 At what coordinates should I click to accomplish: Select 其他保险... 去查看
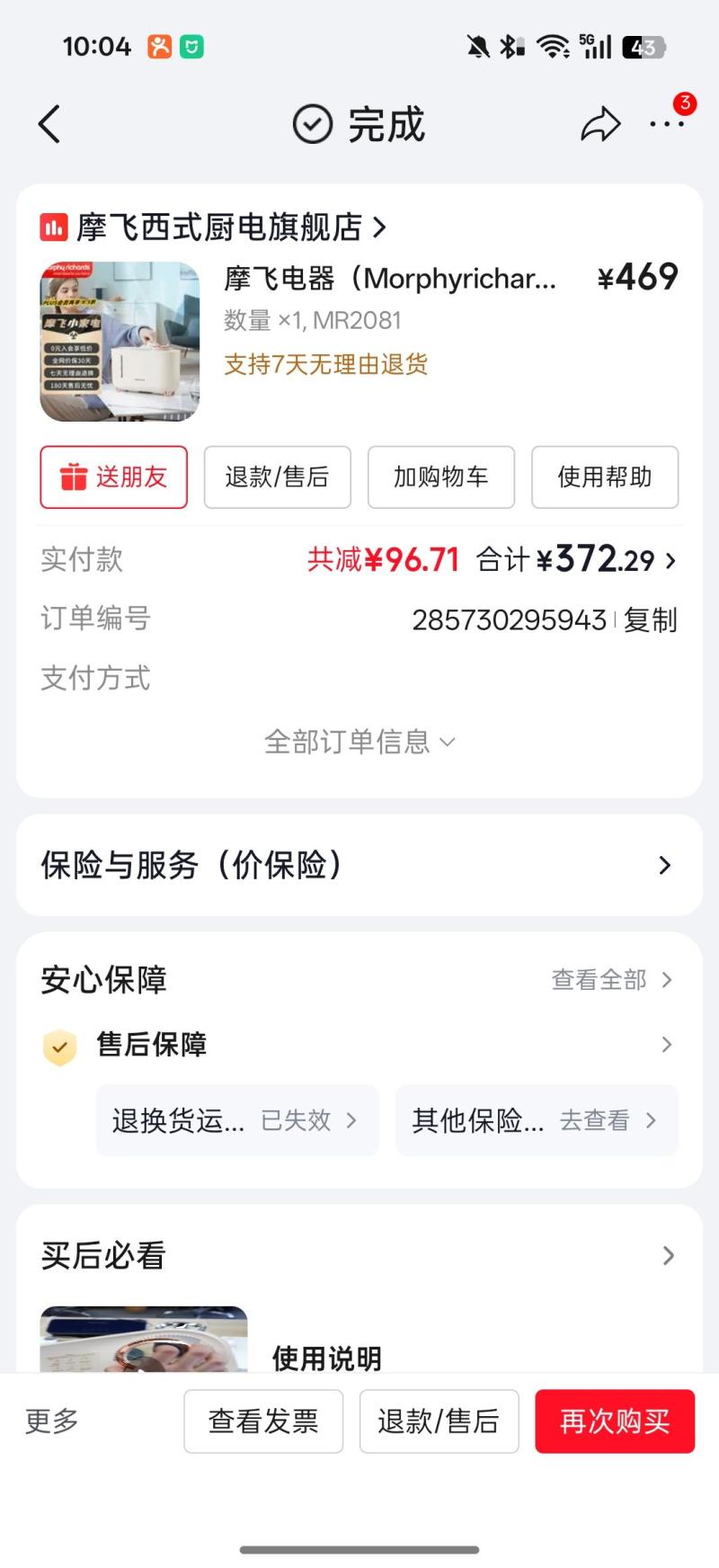coord(536,1120)
